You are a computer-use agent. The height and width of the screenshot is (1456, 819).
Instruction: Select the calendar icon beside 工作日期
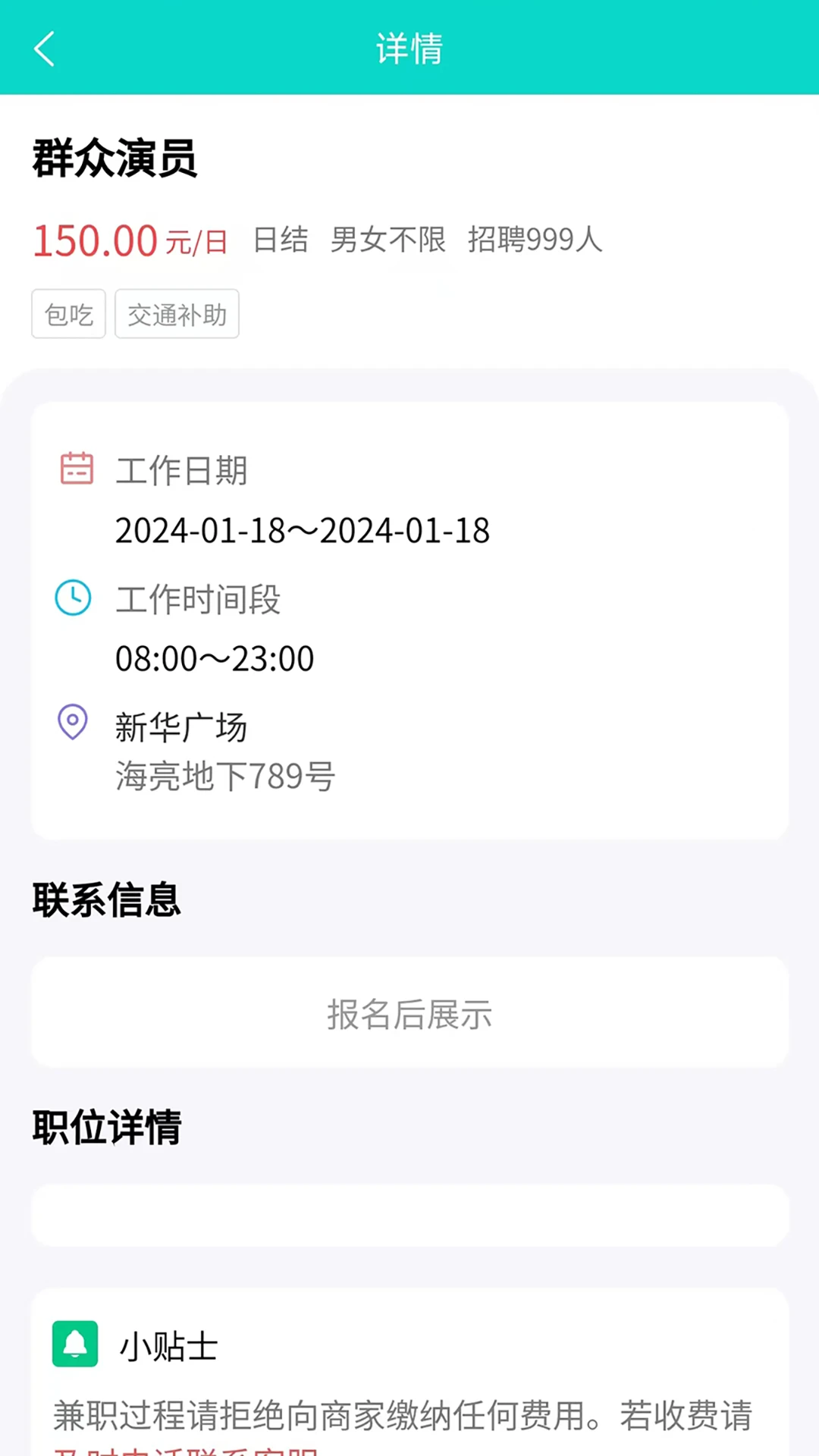tap(74, 468)
